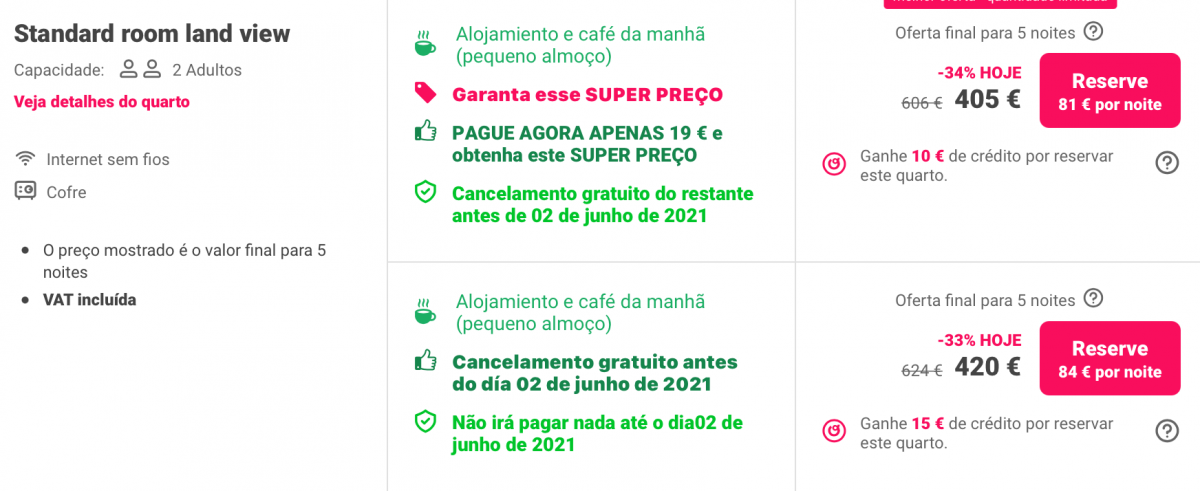The height and width of the screenshot is (491, 1200).
Task: Tap the help icon for 10 € credit
Action: (1167, 163)
